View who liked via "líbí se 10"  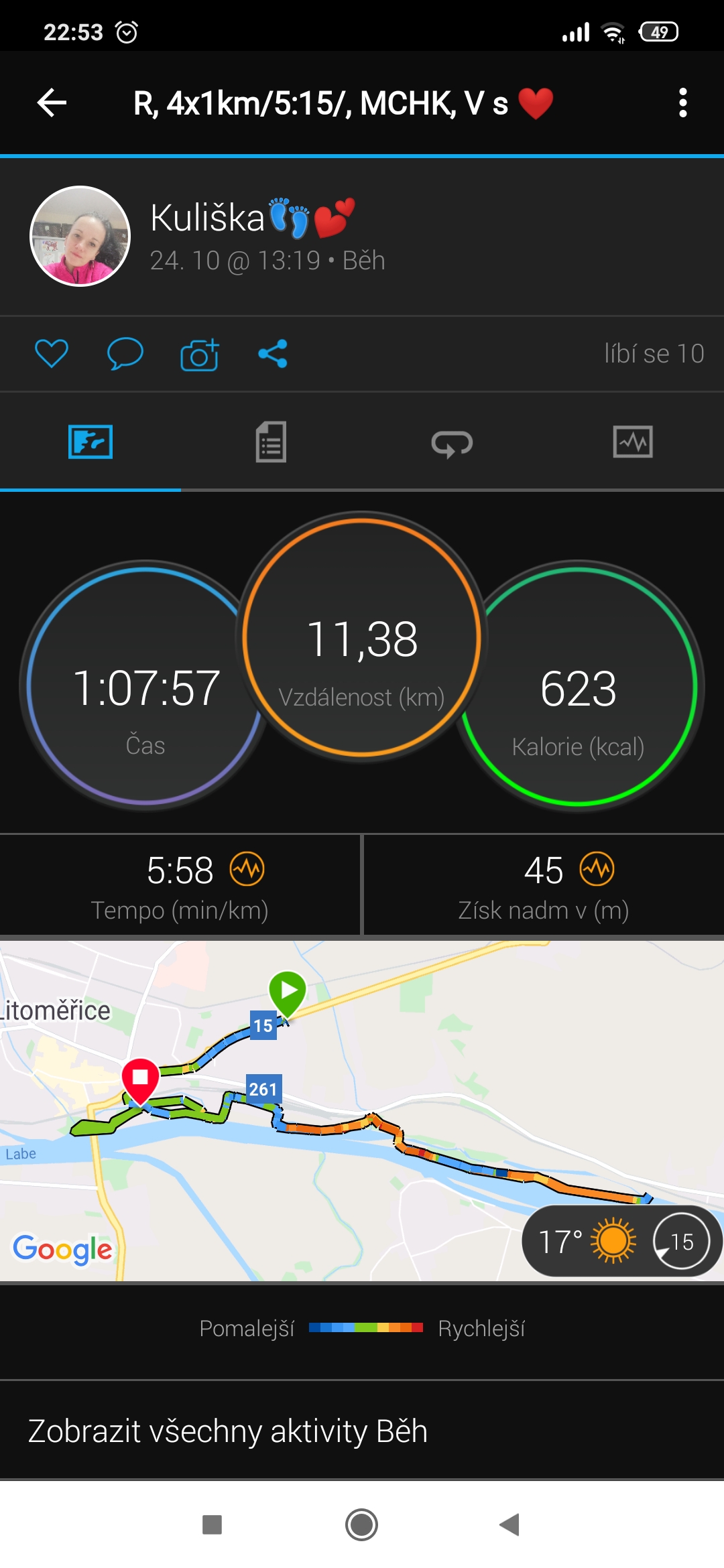pyautogui.click(x=654, y=354)
